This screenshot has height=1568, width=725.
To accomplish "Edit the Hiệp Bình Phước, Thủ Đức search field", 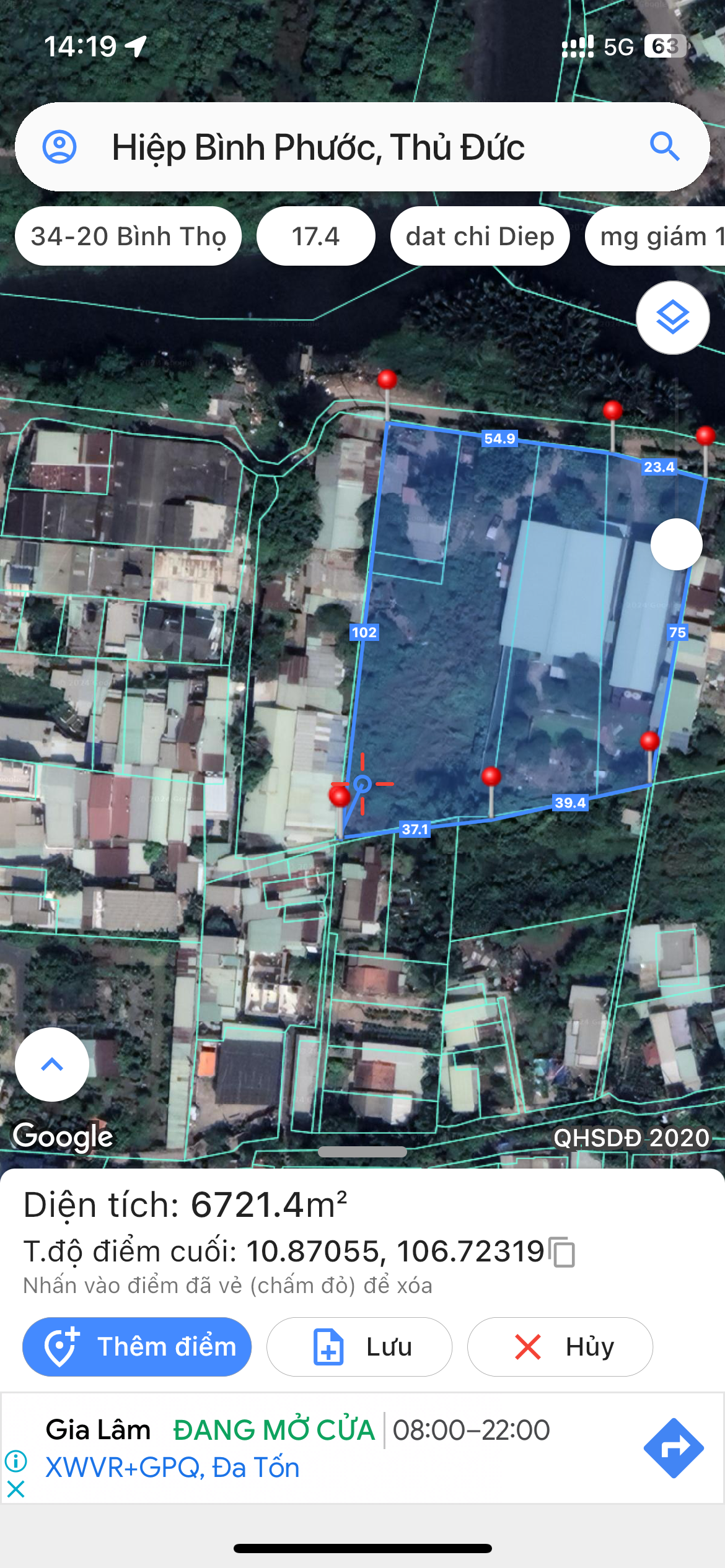I will tap(362, 147).
